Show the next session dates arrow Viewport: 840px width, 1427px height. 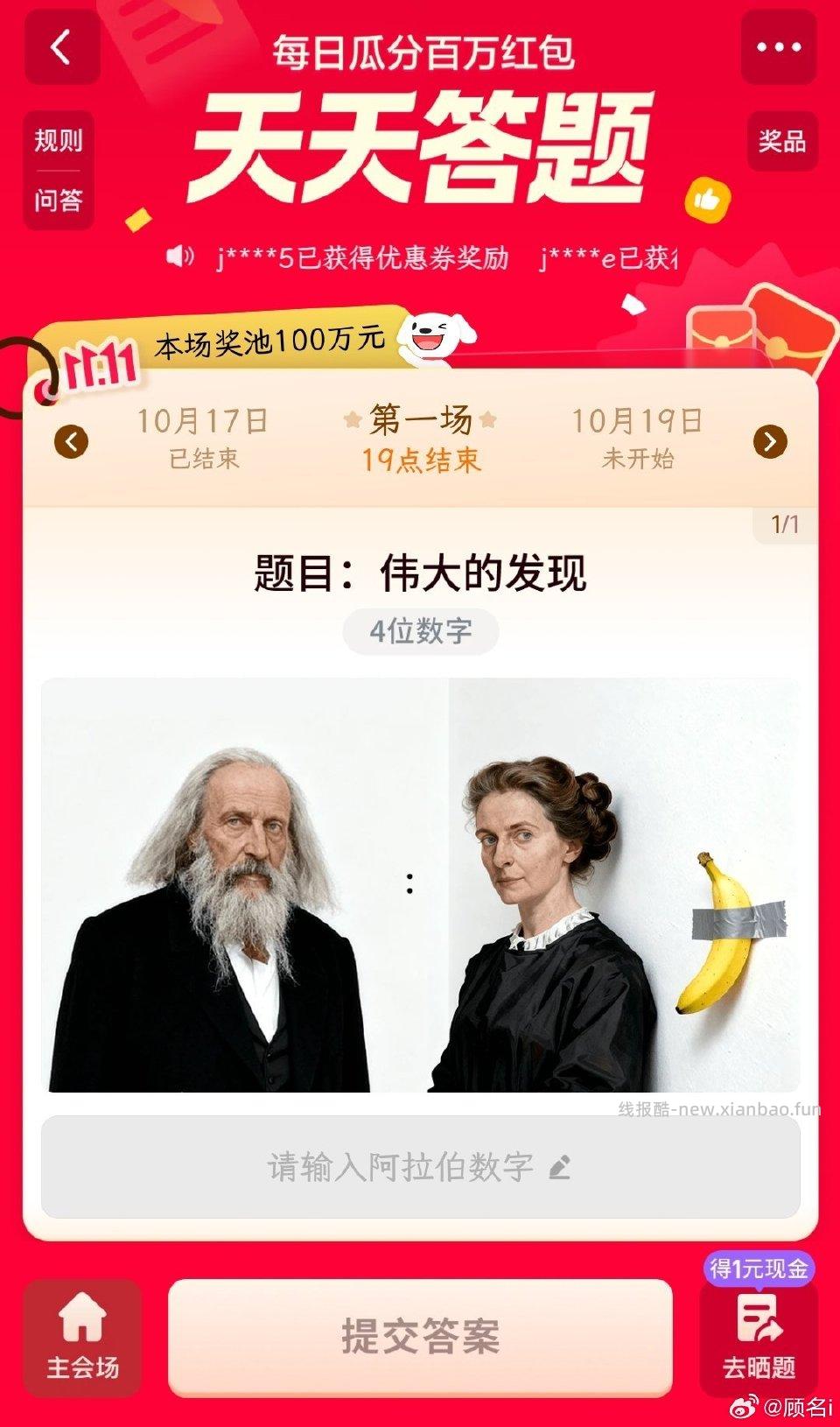pyautogui.click(x=770, y=441)
